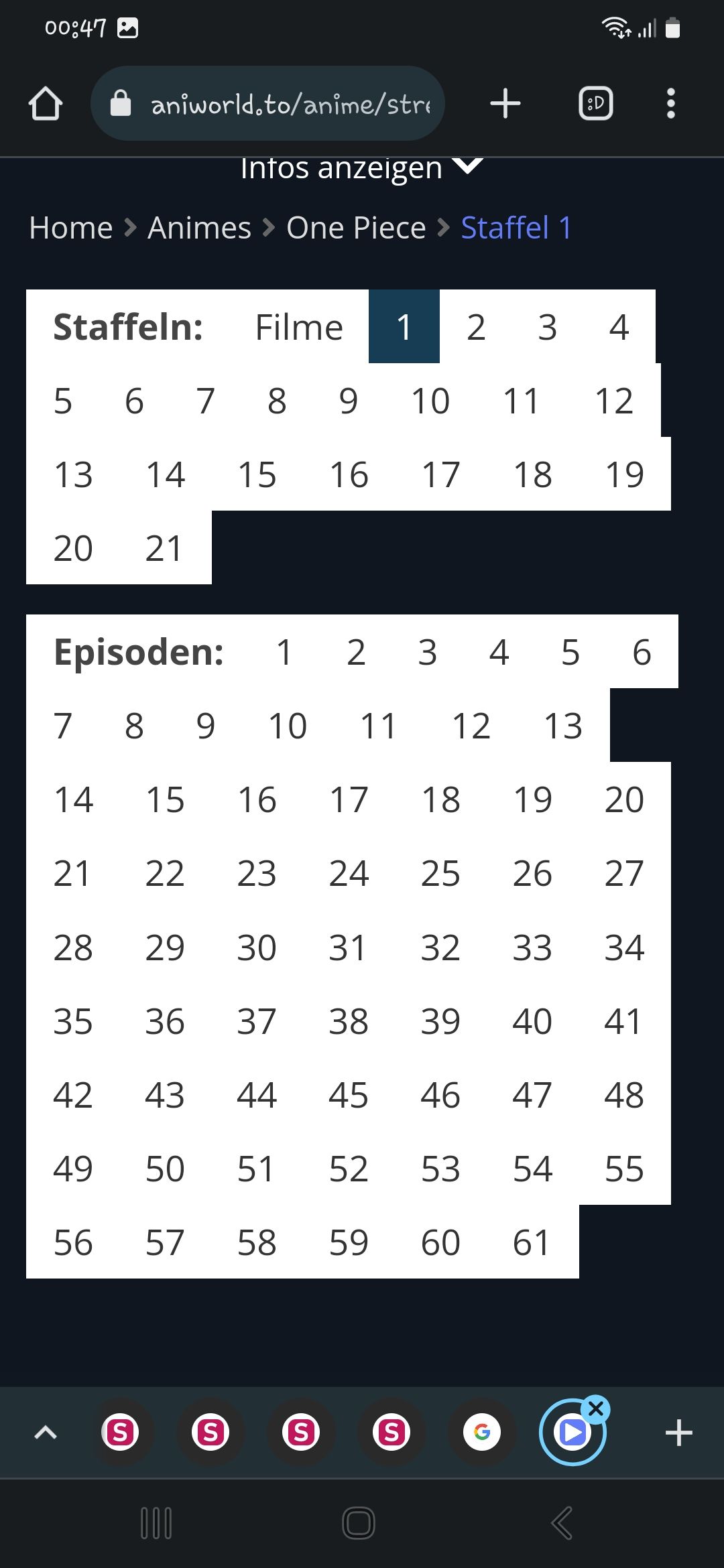
Task: Go to the Home breadcrumb link
Action: 71,228
